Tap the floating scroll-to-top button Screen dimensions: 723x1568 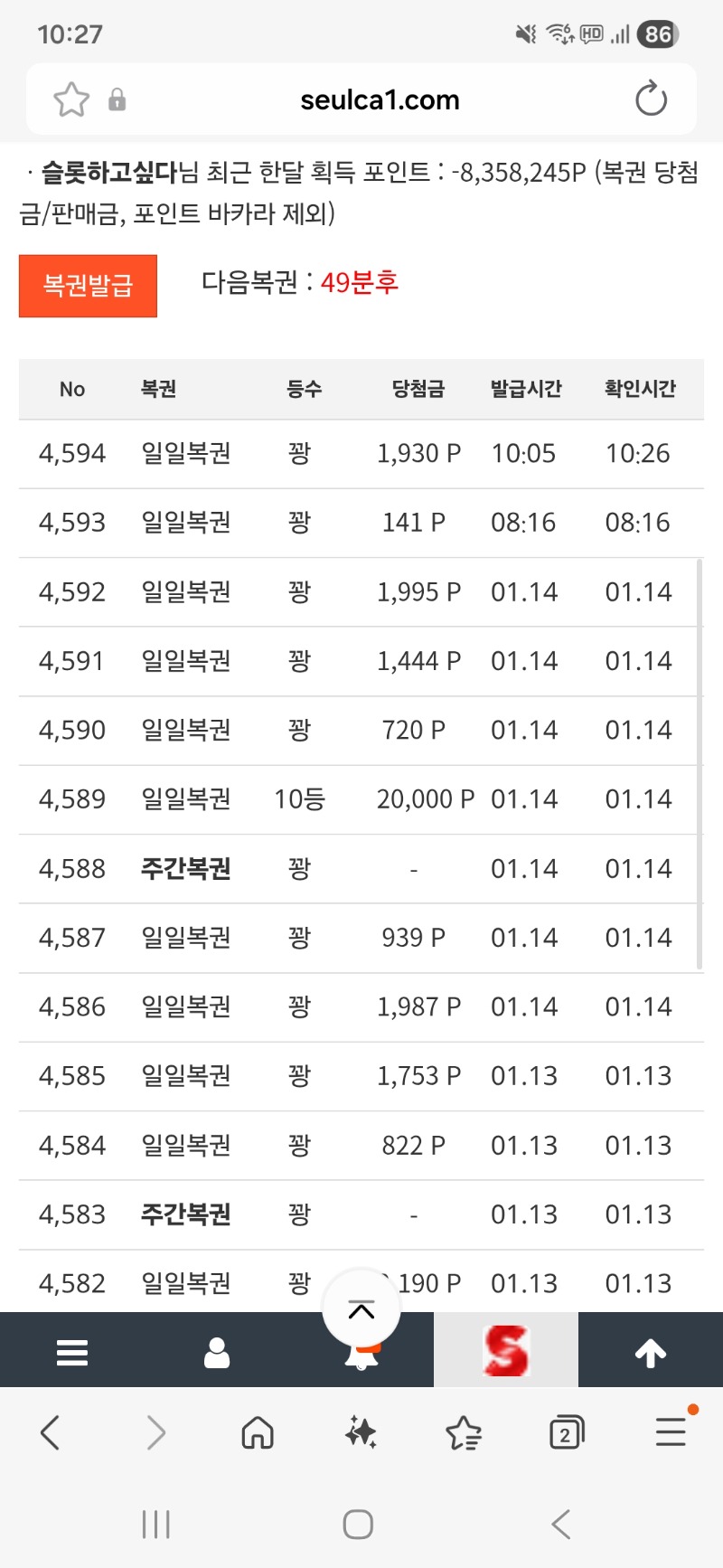(361, 1309)
